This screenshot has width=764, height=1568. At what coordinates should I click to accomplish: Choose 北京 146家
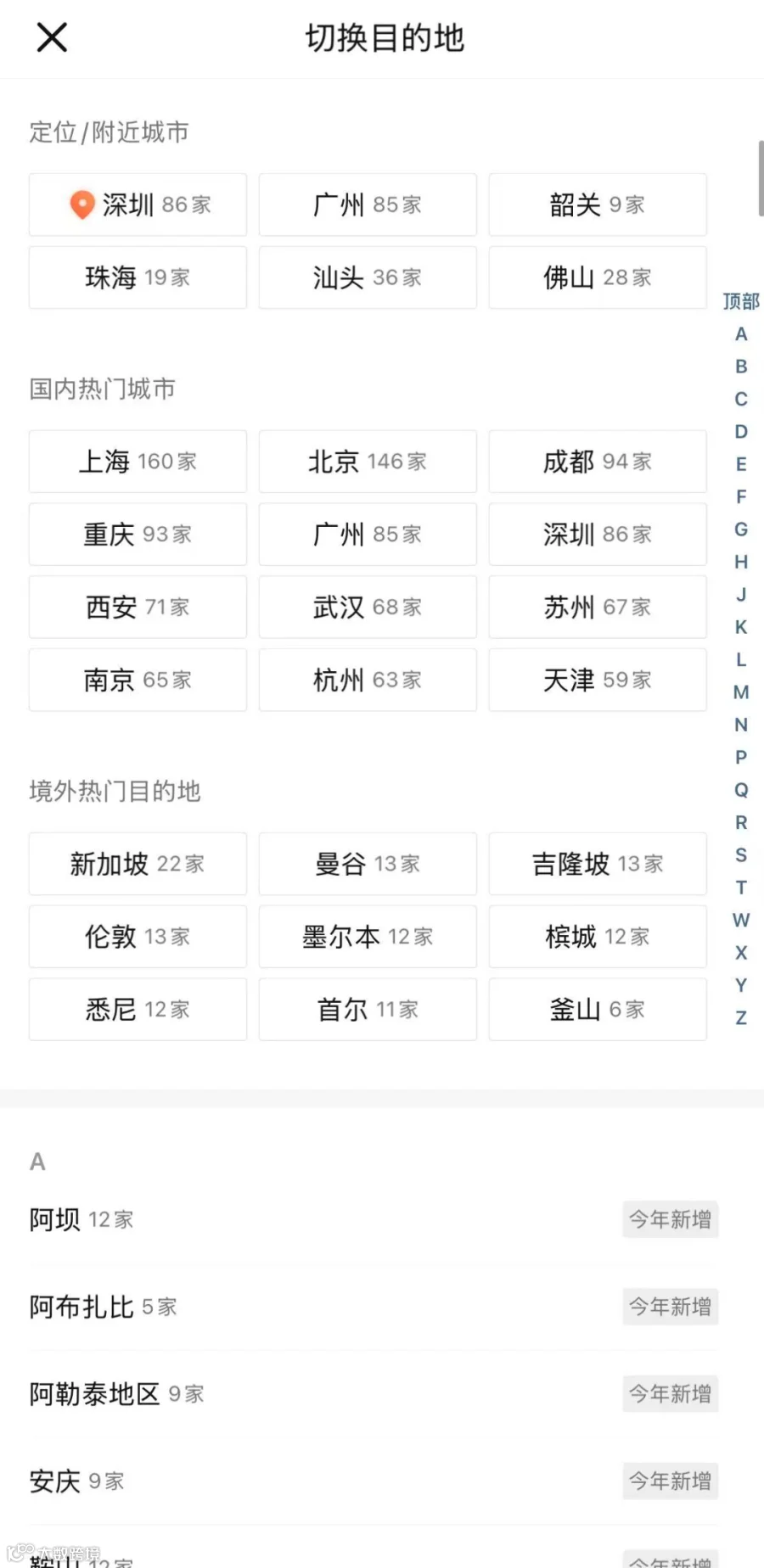(368, 462)
